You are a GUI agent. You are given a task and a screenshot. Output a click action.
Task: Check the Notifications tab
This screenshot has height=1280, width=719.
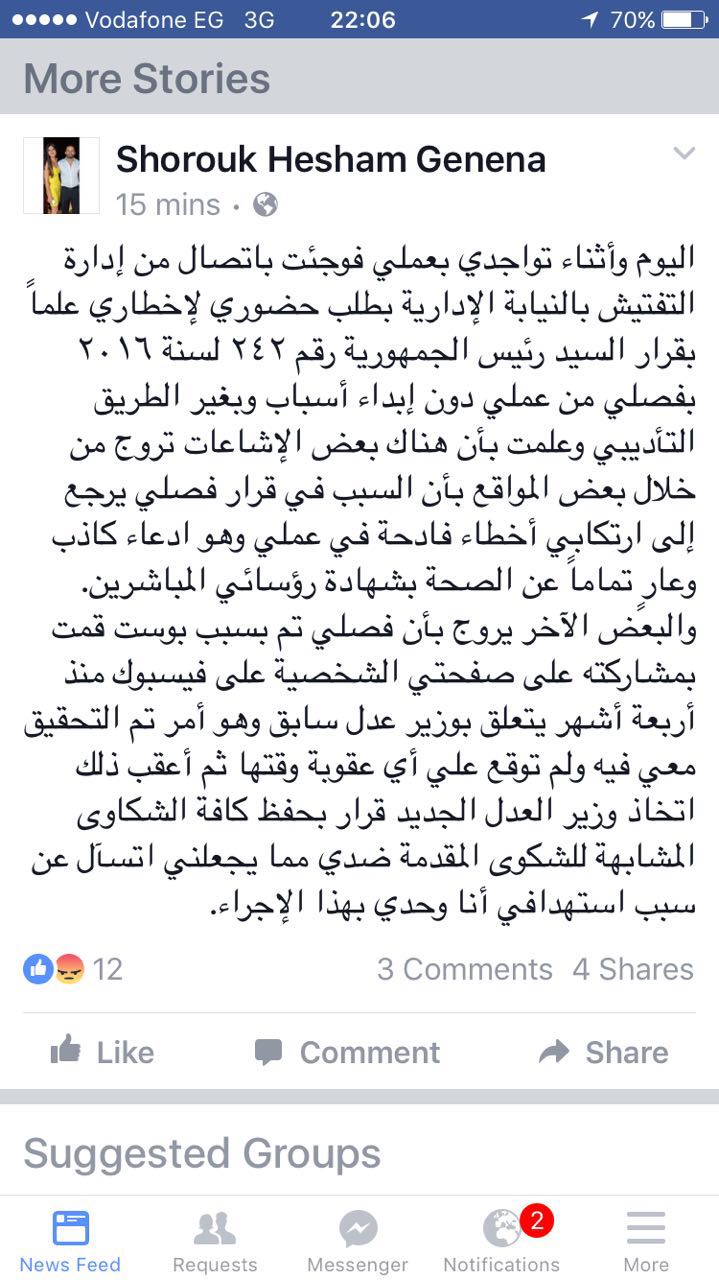point(502,1240)
